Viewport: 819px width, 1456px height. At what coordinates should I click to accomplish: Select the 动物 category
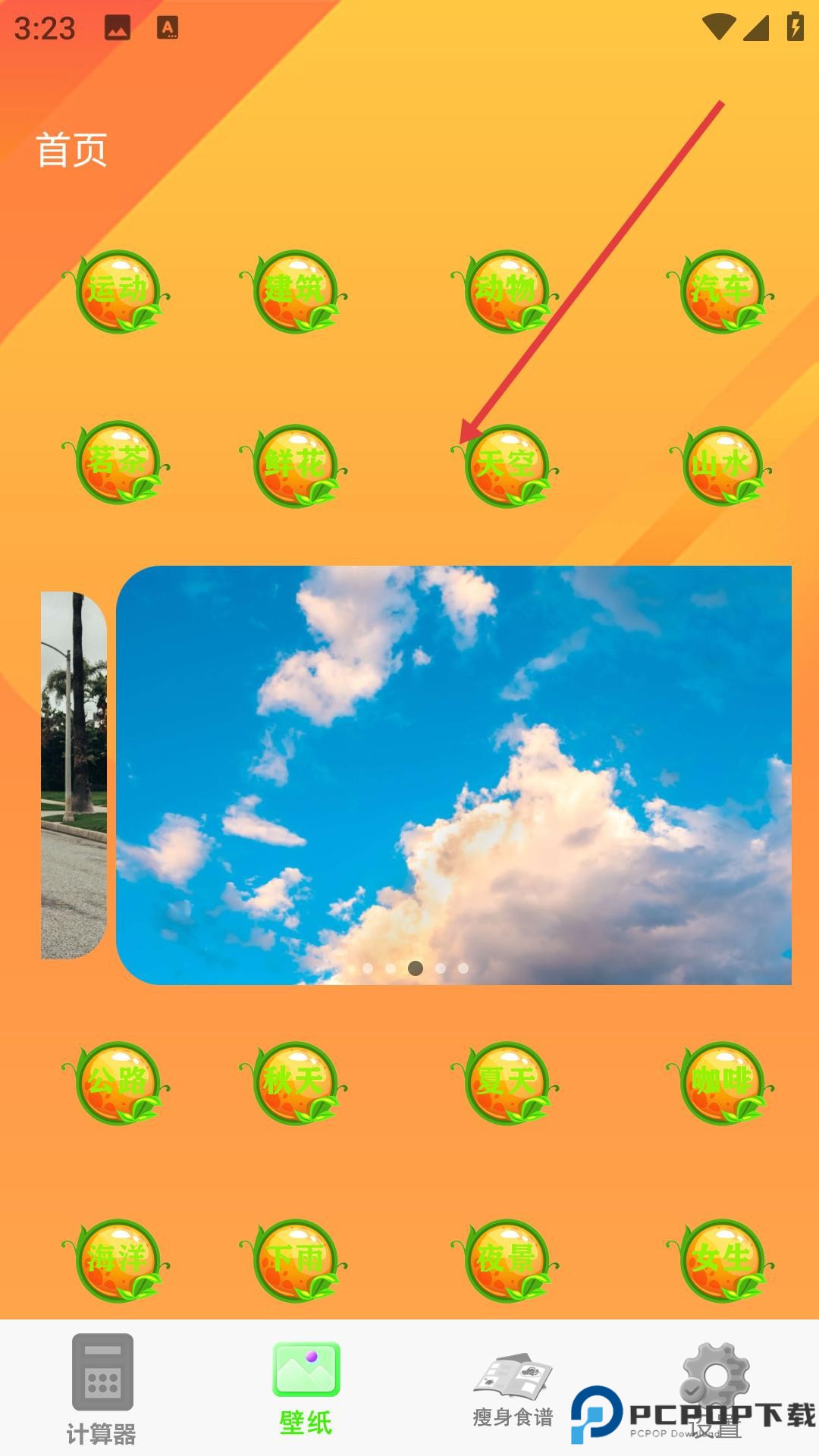coord(507,292)
